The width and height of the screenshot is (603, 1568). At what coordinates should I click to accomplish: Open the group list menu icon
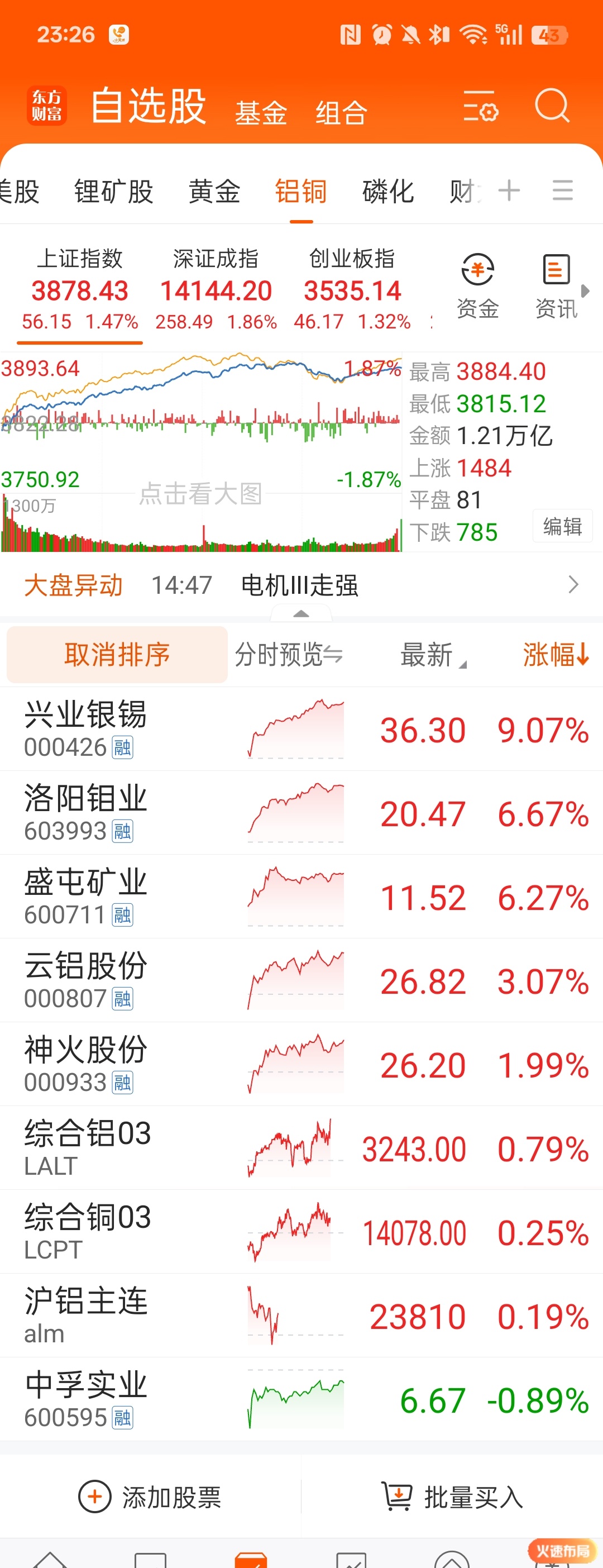[563, 190]
